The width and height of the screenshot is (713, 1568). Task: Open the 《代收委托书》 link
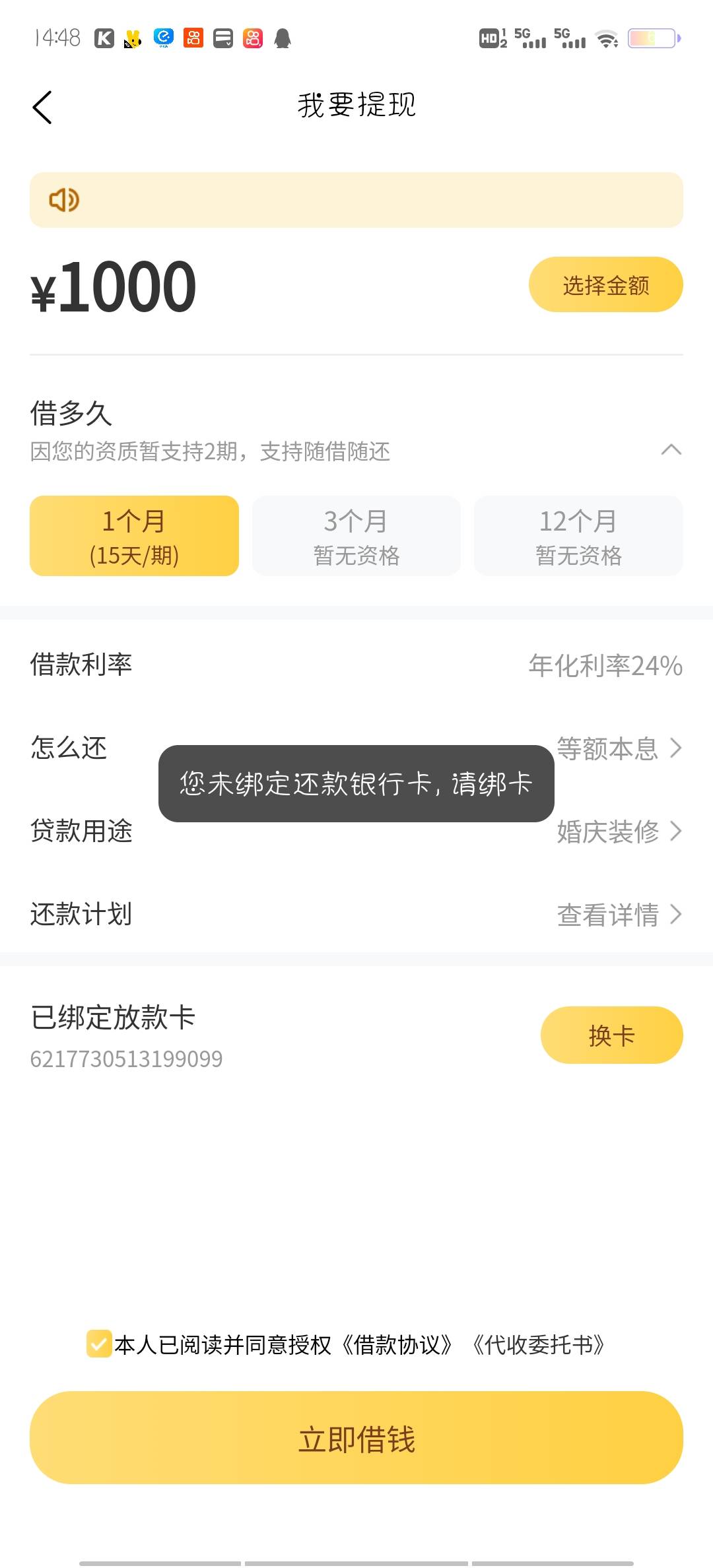537,1345
